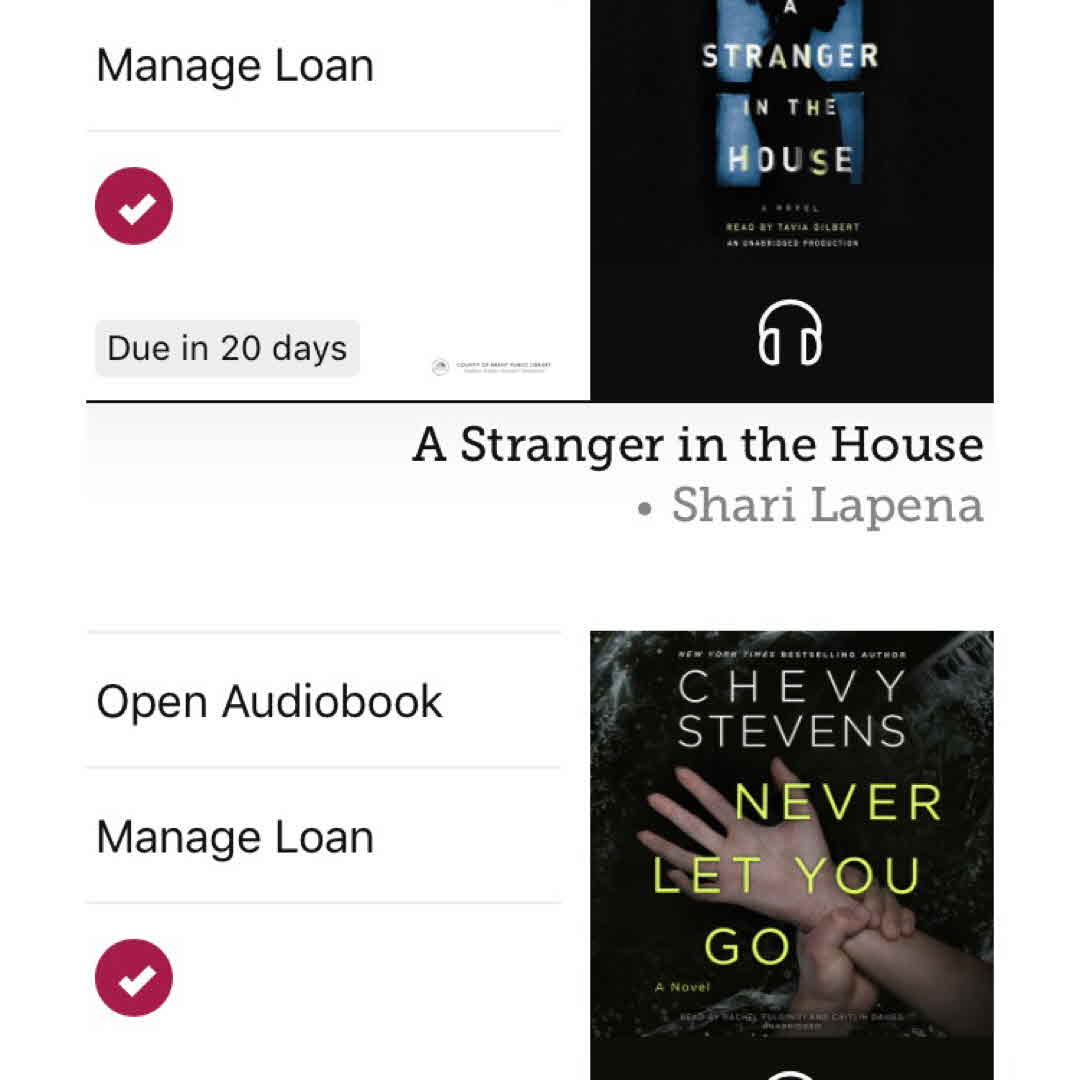1080x1080 pixels.
Task: Open A Stranger in the House title
Action: click(x=698, y=444)
